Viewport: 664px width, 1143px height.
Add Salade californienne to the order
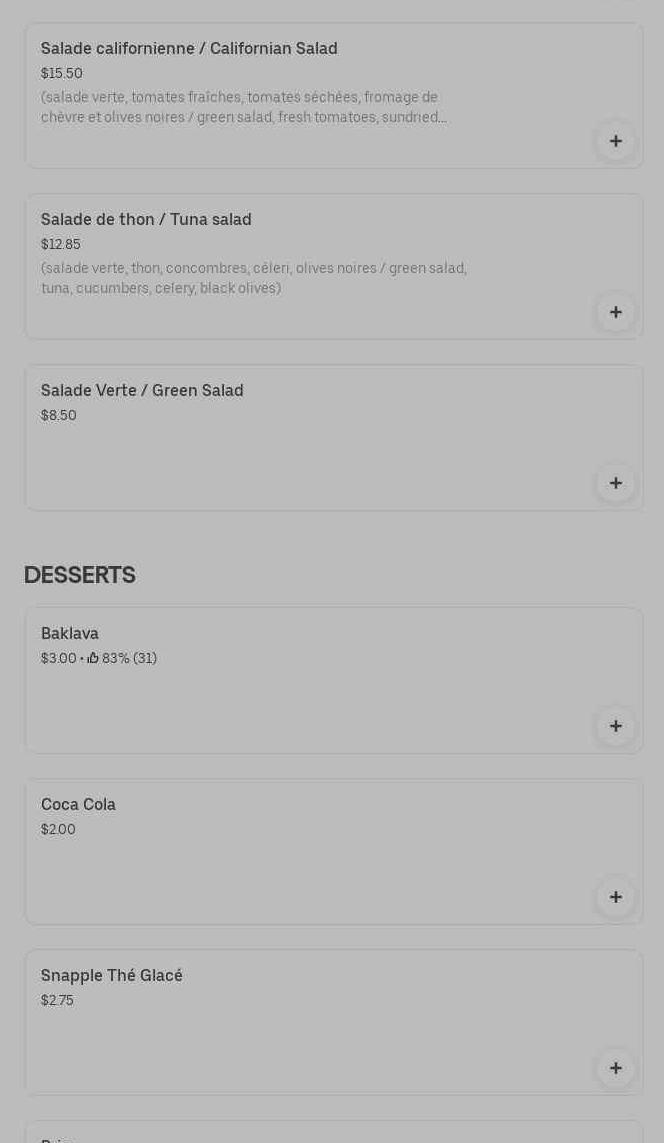[615, 141]
